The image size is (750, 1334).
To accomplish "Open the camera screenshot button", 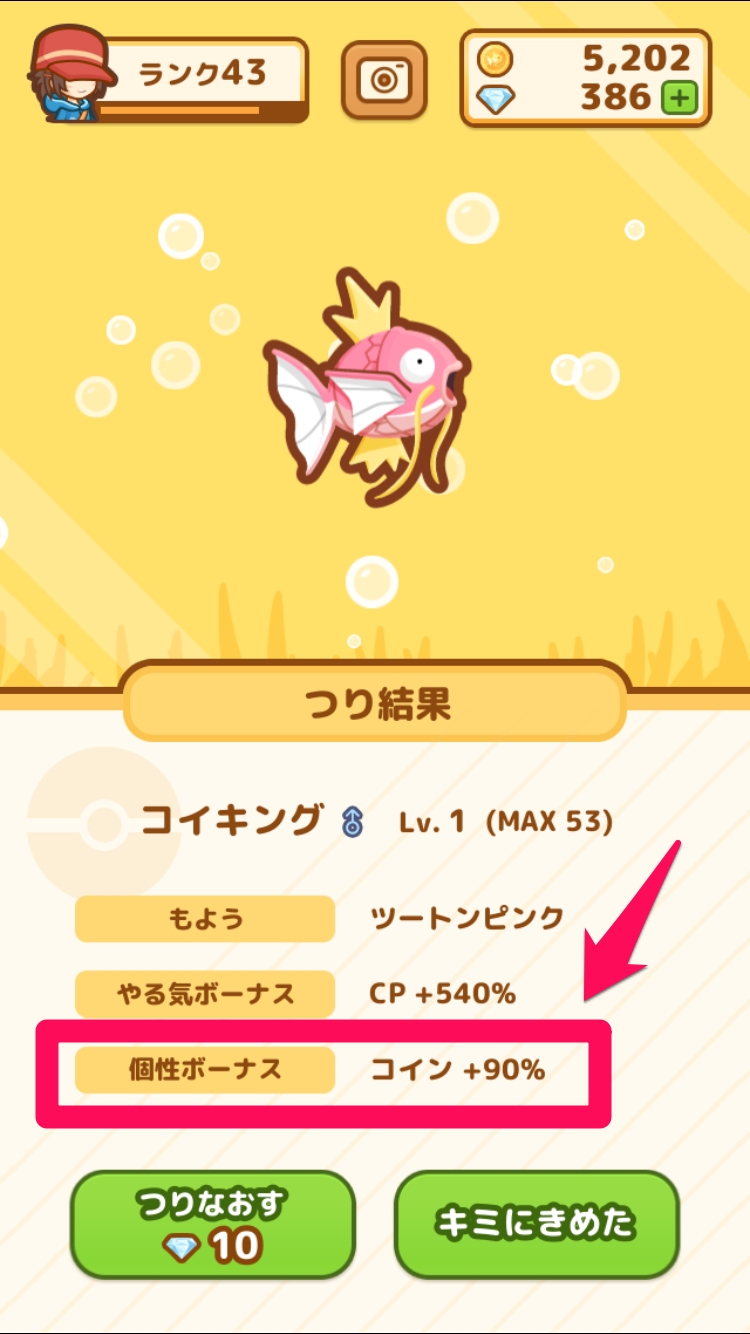I will click(x=385, y=81).
